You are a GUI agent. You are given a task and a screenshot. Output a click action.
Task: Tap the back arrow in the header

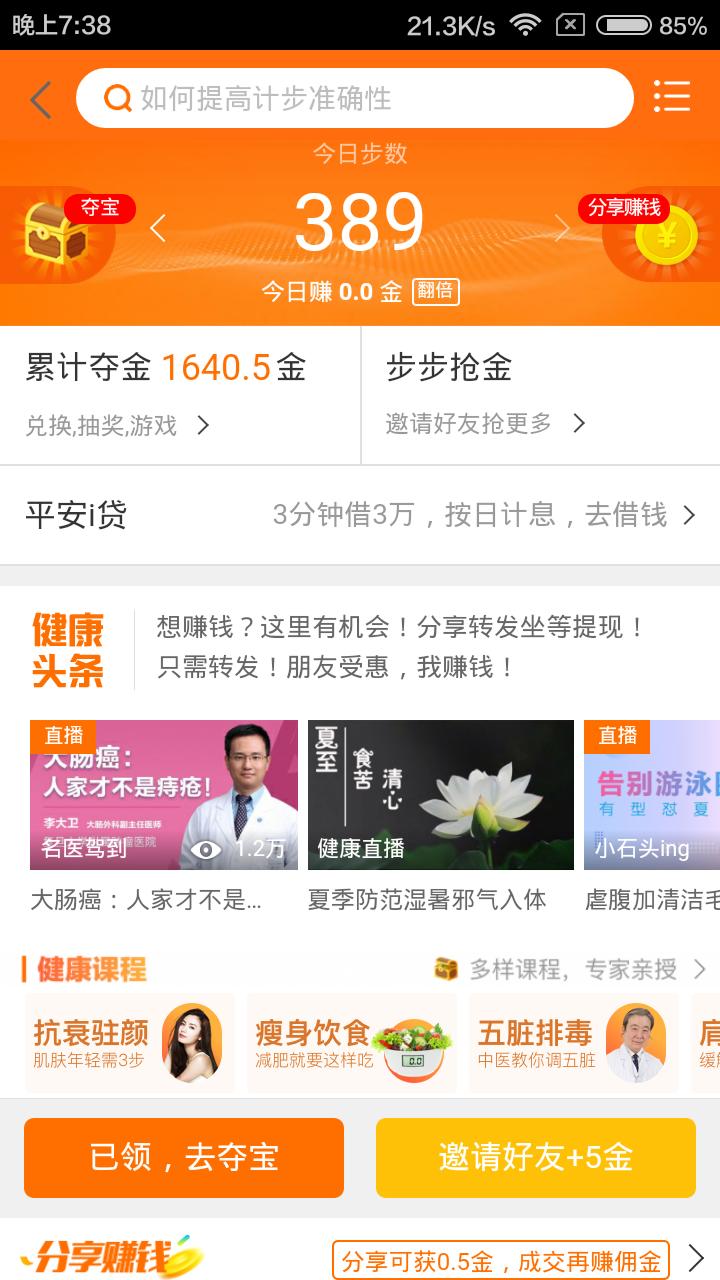(38, 97)
